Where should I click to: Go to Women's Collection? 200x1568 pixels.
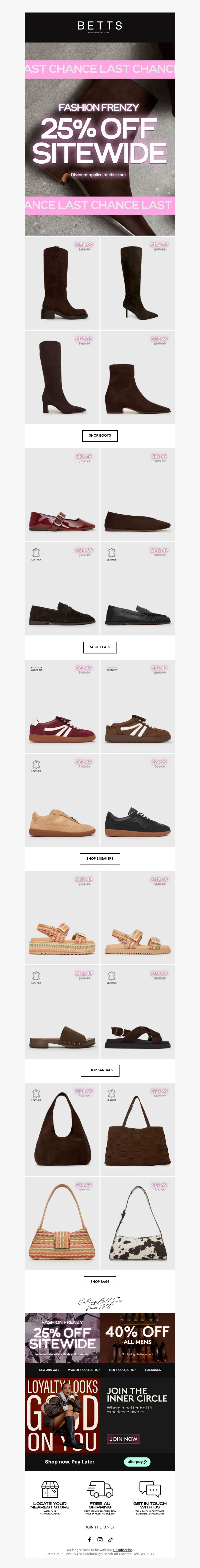coord(84,1370)
